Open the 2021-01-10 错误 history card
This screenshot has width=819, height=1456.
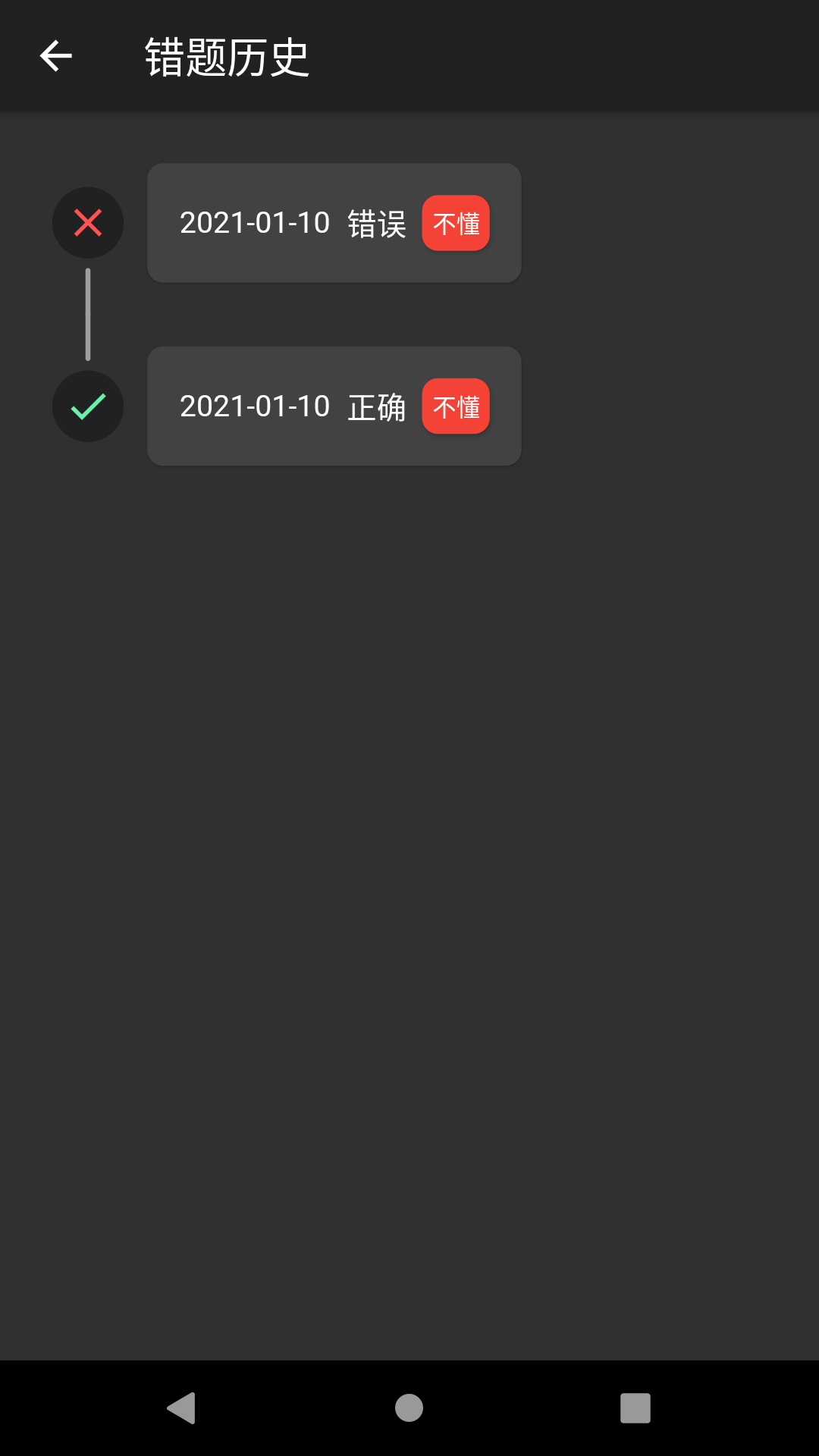click(x=334, y=223)
